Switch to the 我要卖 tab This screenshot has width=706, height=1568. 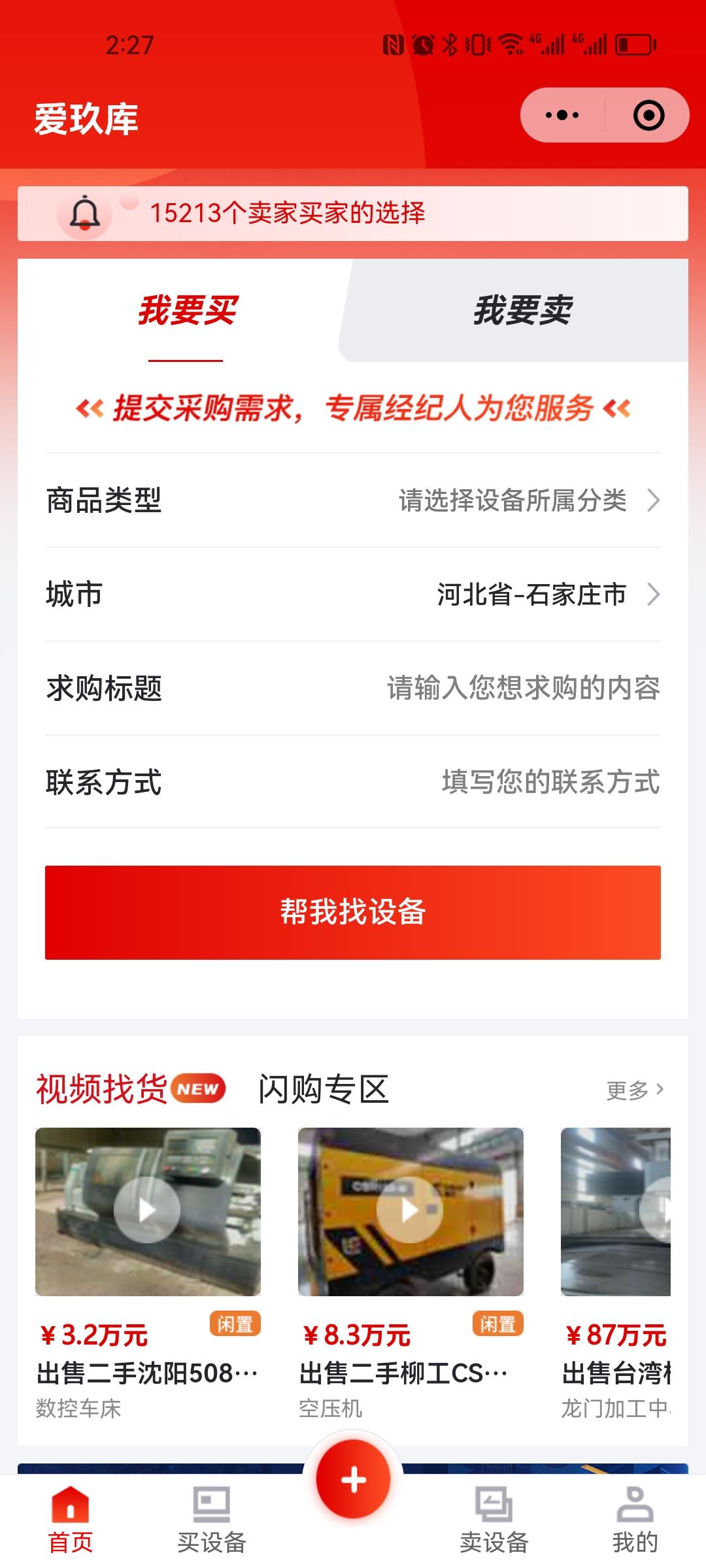(522, 310)
